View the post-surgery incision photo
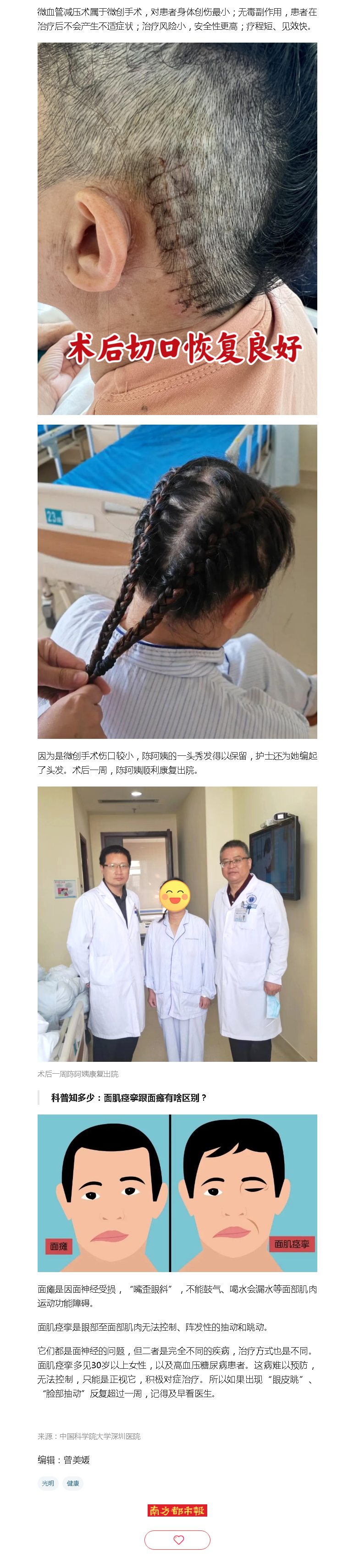Screen dimensions: 348x1568 tap(177, 228)
